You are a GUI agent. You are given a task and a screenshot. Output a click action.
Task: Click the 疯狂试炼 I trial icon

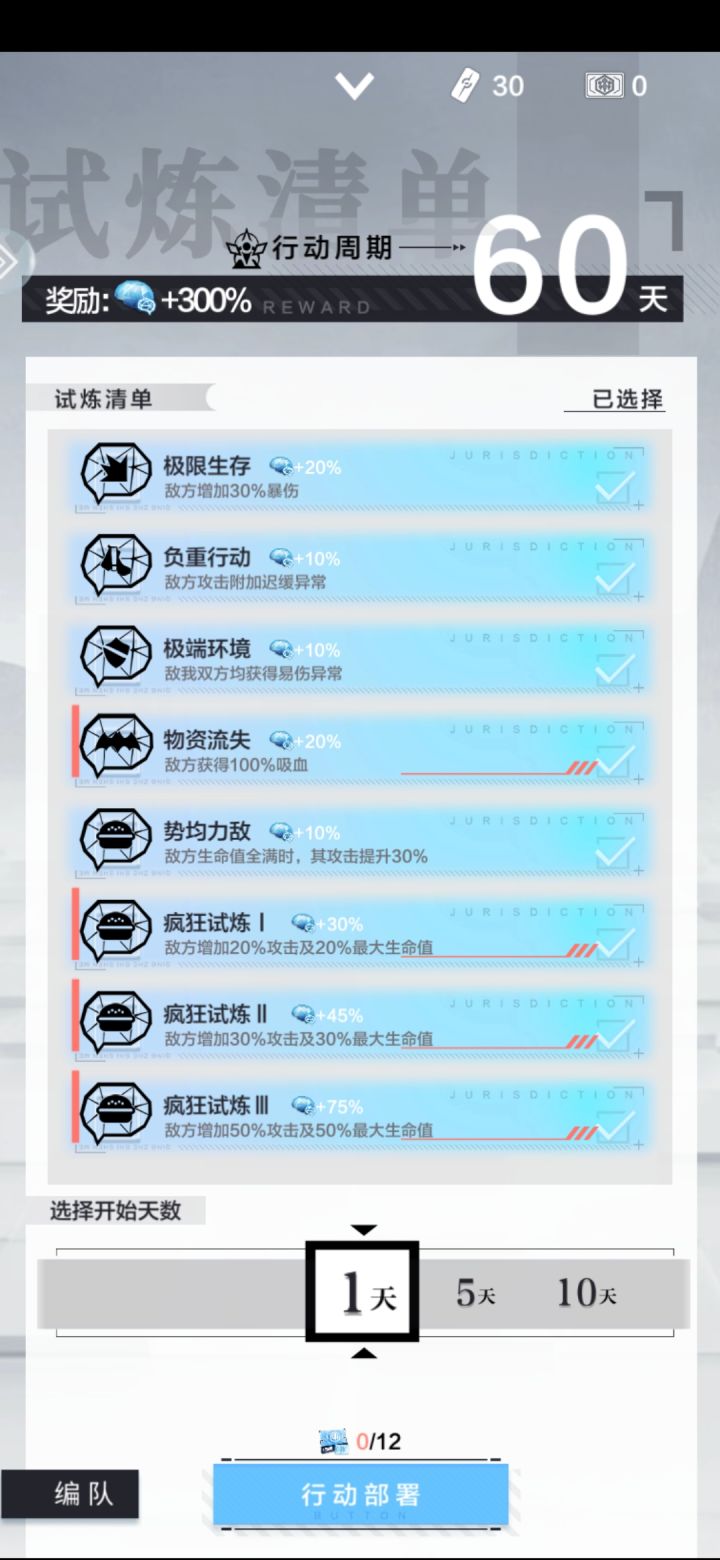(x=113, y=926)
